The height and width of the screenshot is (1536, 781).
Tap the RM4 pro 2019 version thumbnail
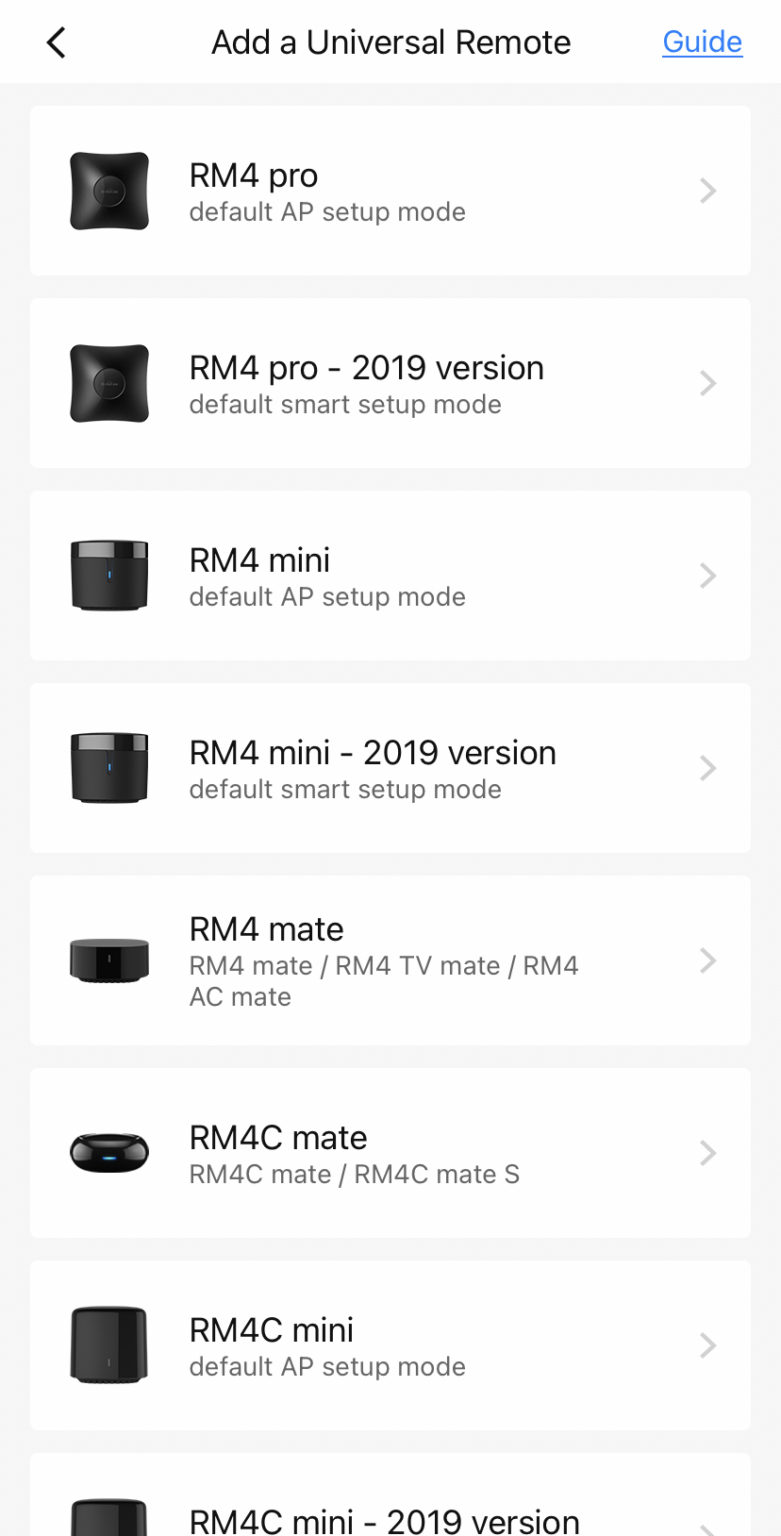[x=110, y=383]
